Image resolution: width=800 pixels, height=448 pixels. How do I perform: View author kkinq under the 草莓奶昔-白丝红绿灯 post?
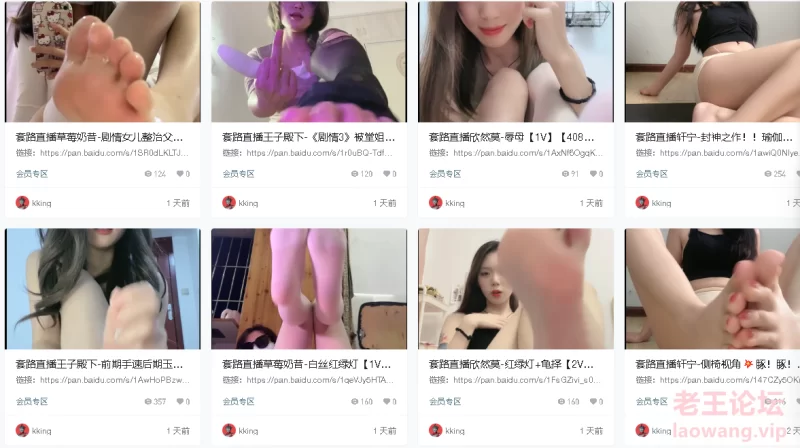tap(247, 431)
